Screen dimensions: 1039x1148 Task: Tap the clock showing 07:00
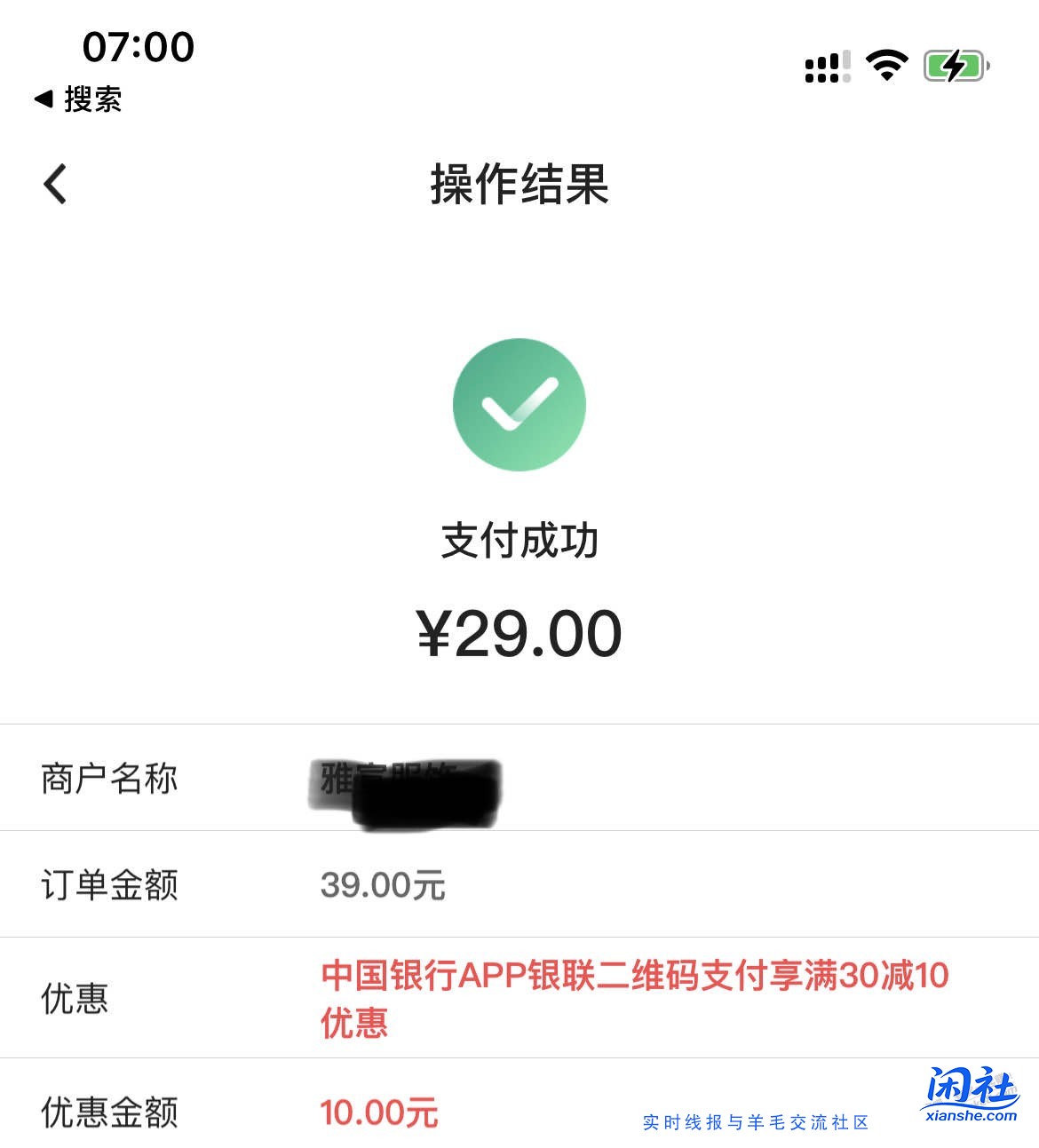135,46
